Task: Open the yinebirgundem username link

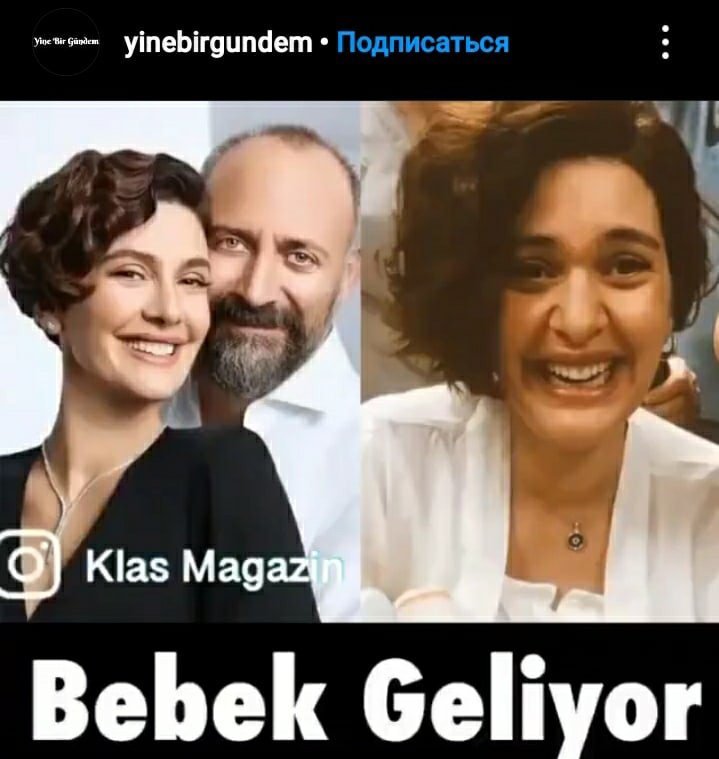Action: tap(218, 43)
